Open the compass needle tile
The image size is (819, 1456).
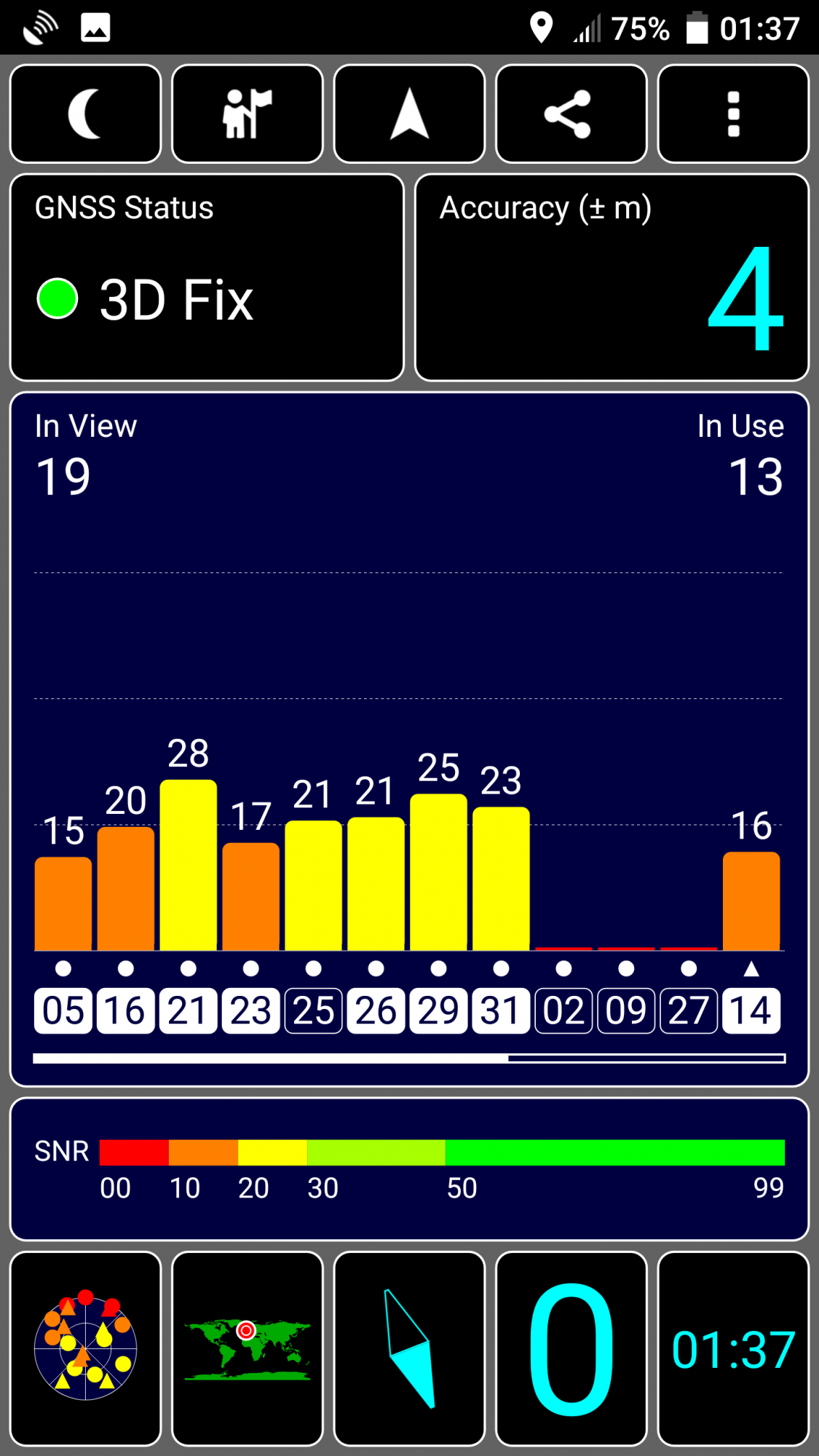click(x=409, y=1348)
